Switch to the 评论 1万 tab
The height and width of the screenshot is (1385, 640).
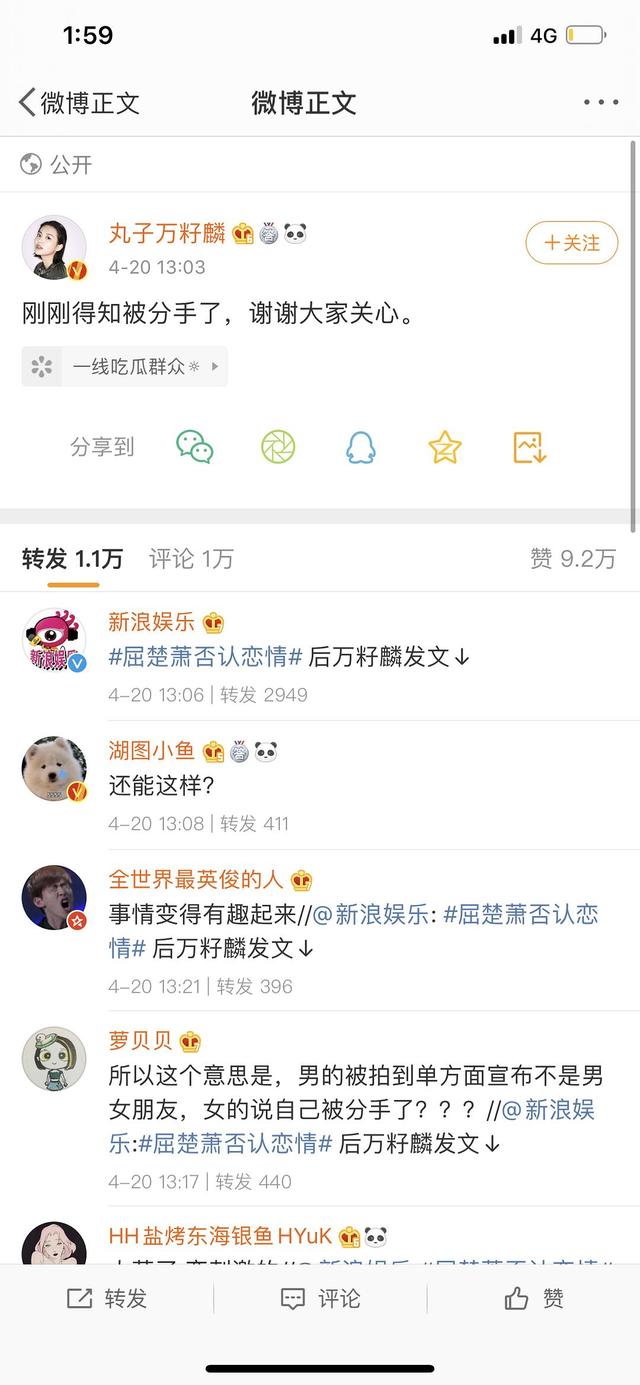(191, 559)
